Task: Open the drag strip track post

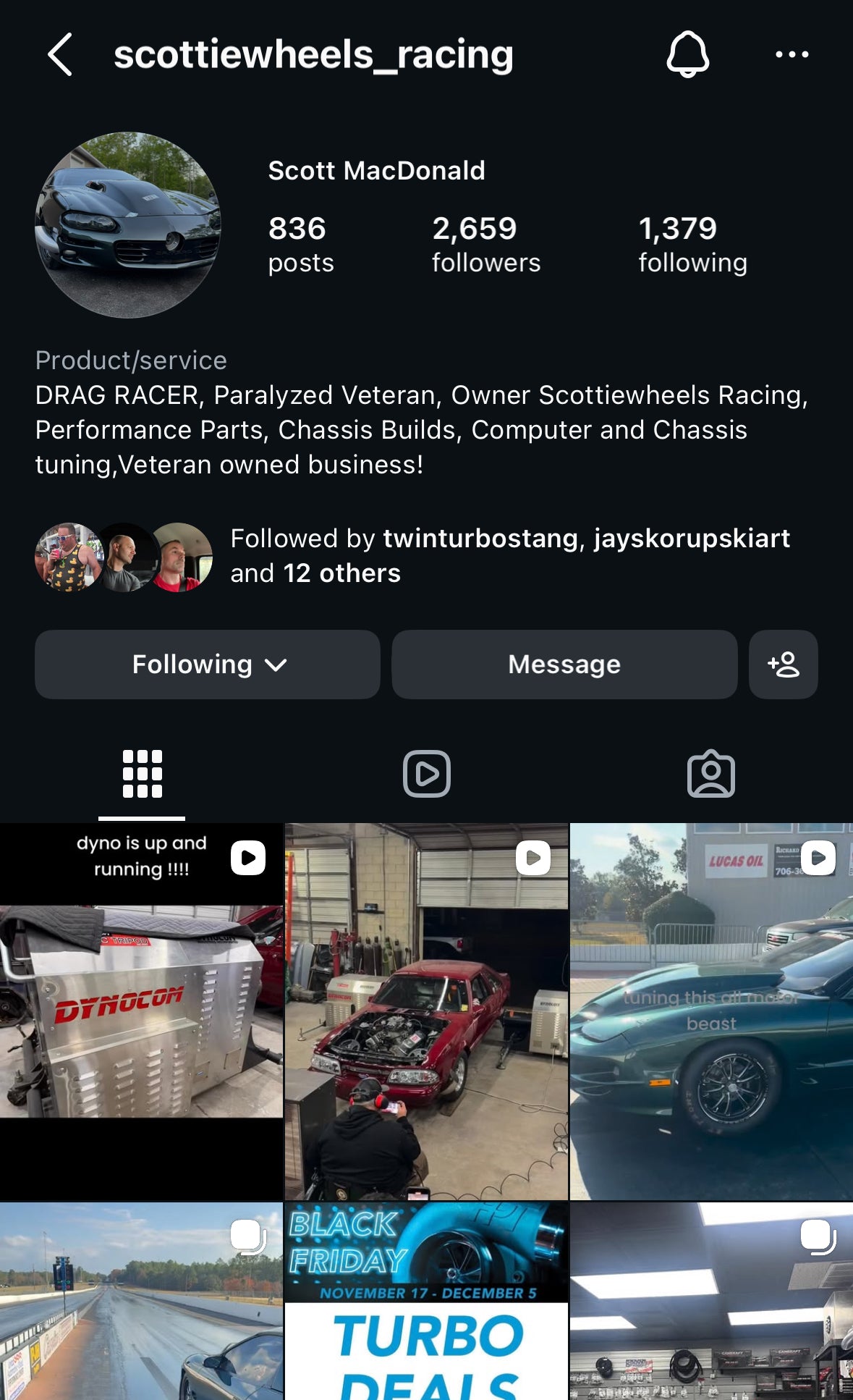Action: point(141,1302)
